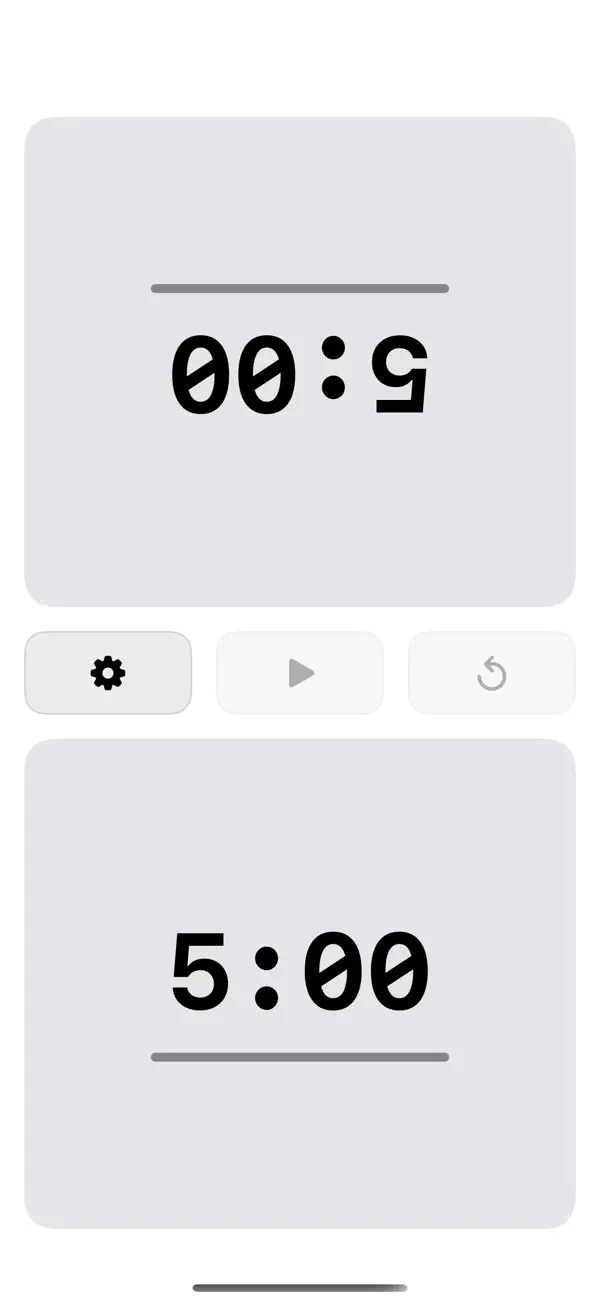The image size is (600, 1304).
Task: Start the chess clock with play button
Action: click(300, 673)
